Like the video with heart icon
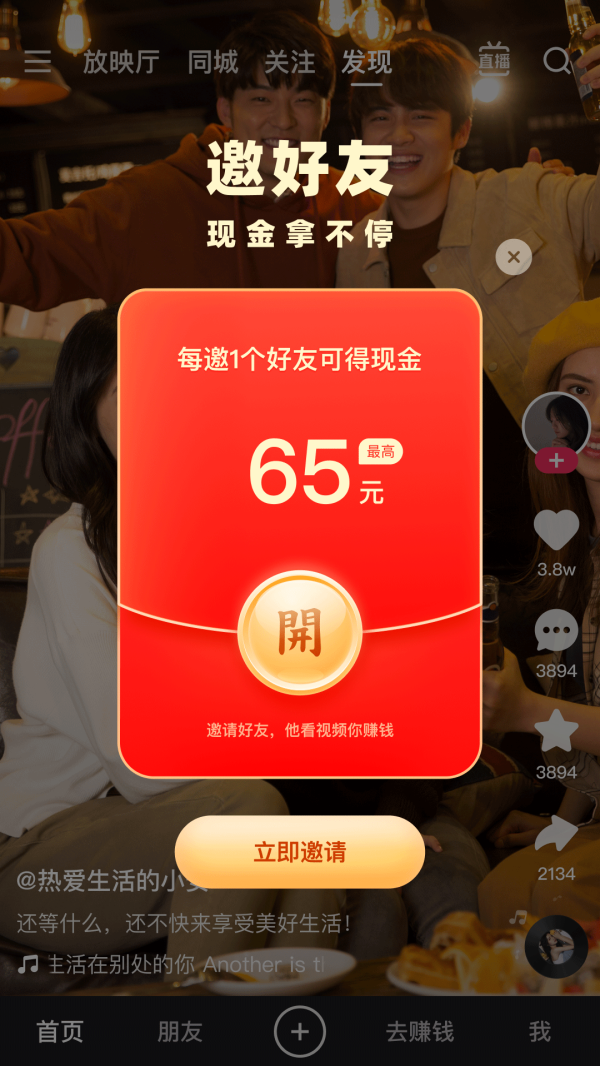Screen dimensions: 600x1066 (x=556, y=530)
